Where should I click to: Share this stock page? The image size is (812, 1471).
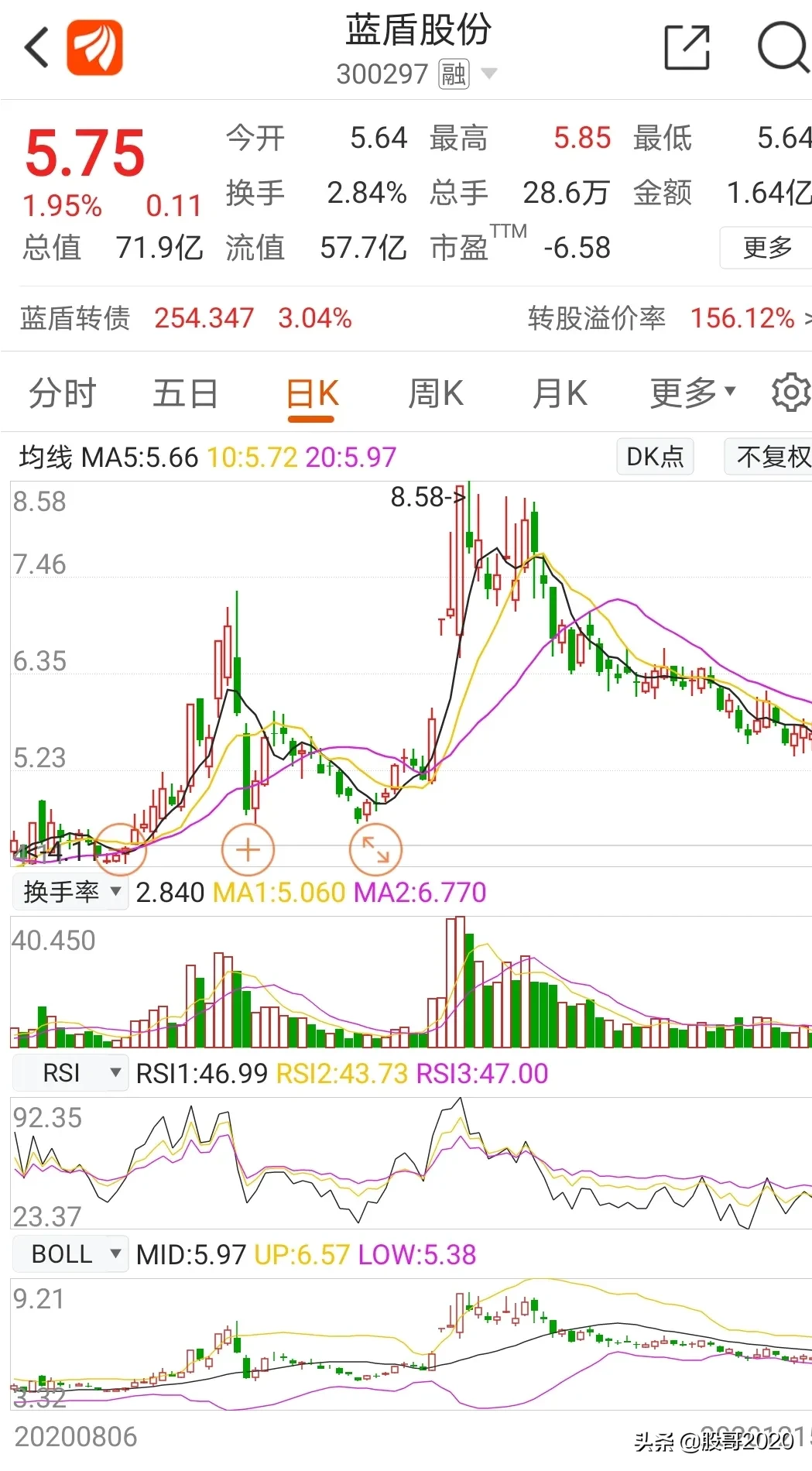coord(687,47)
